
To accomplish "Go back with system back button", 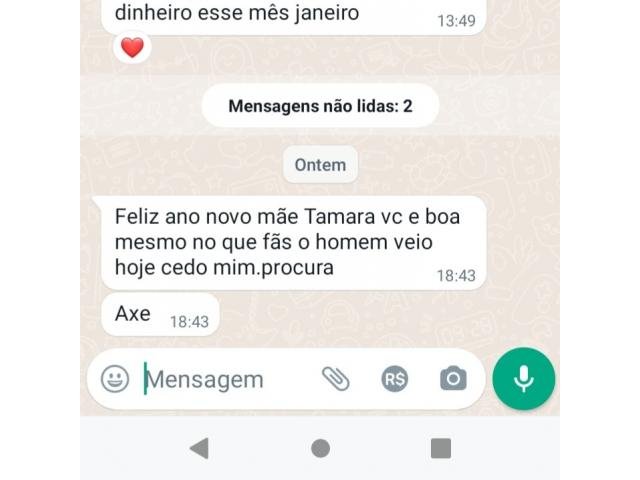I will coord(199,448).
